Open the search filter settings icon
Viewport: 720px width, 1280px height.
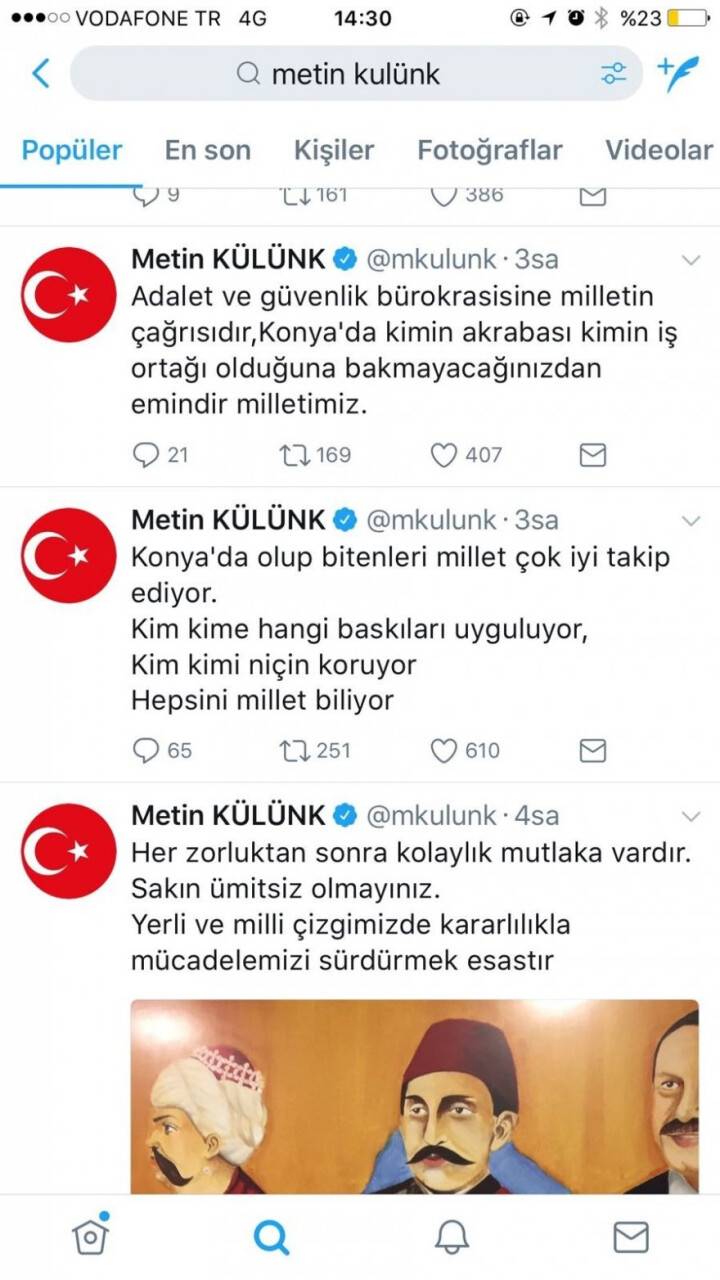tap(612, 73)
